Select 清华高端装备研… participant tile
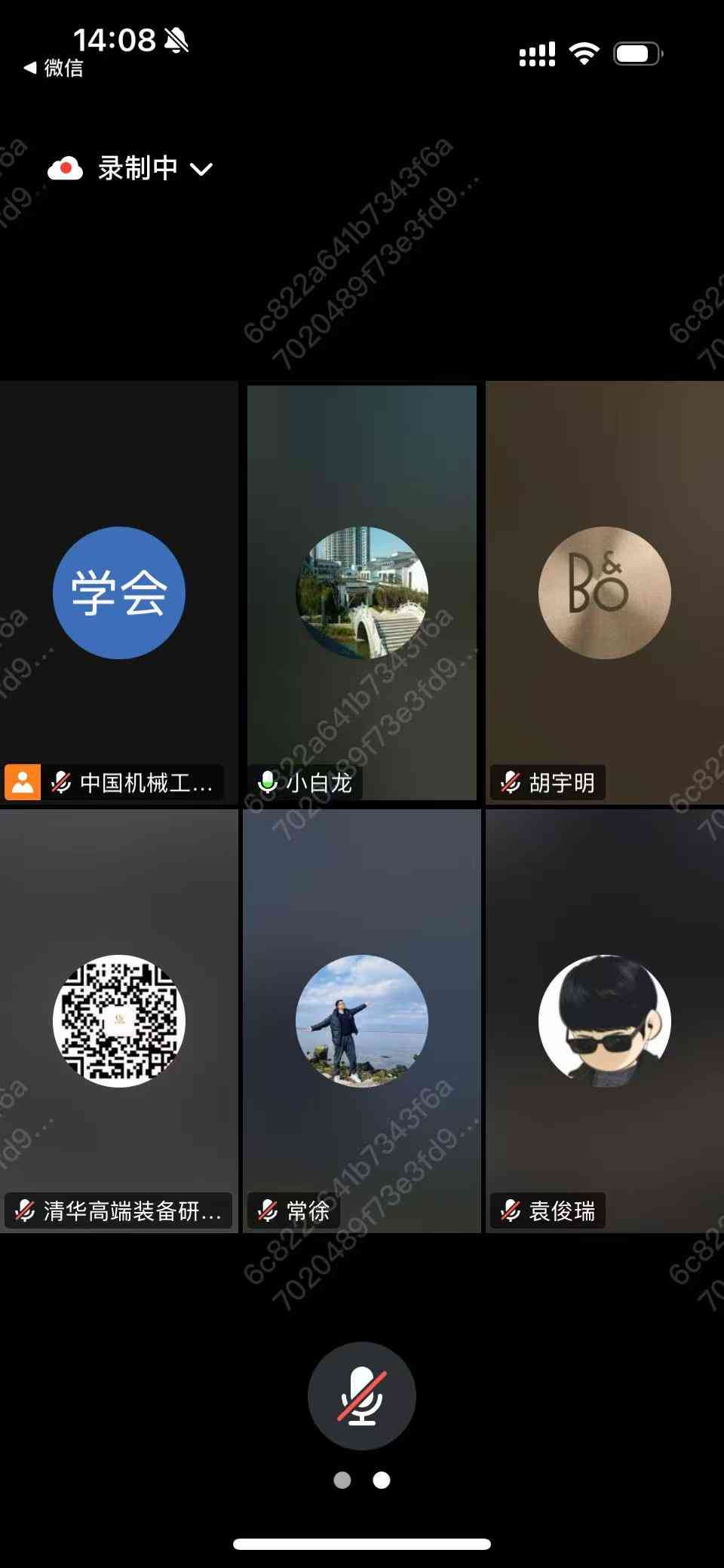The width and height of the screenshot is (724, 1568). (118, 1020)
